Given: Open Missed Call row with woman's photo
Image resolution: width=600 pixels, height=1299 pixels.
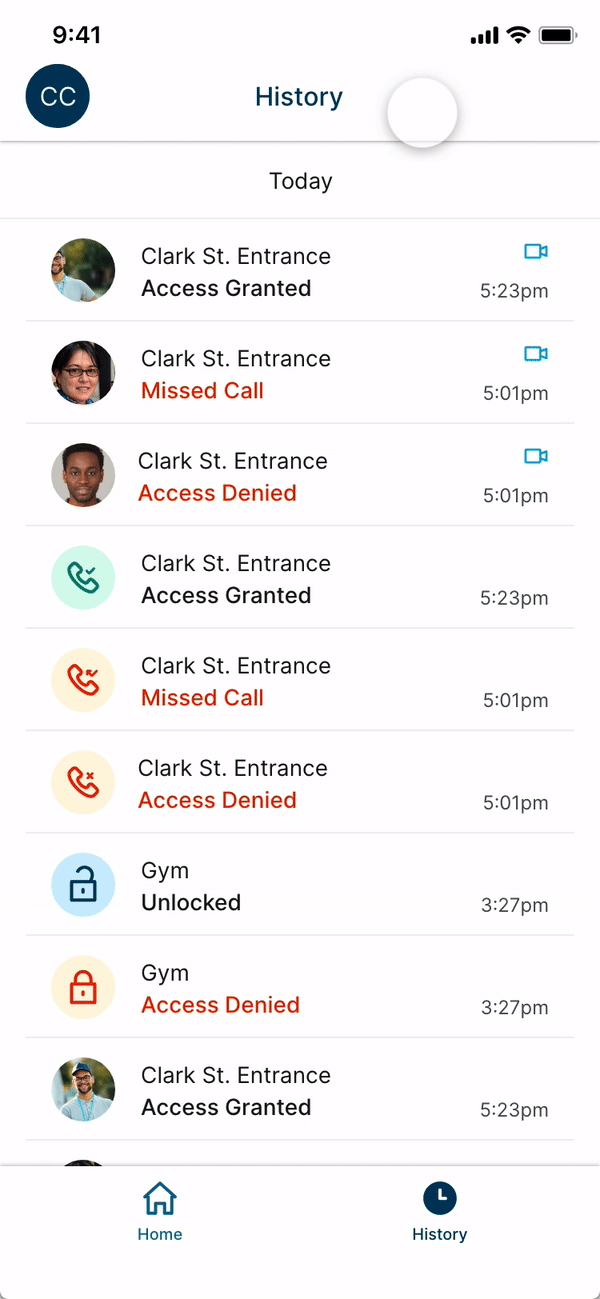Looking at the screenshot, I should (x=300, y=374).
